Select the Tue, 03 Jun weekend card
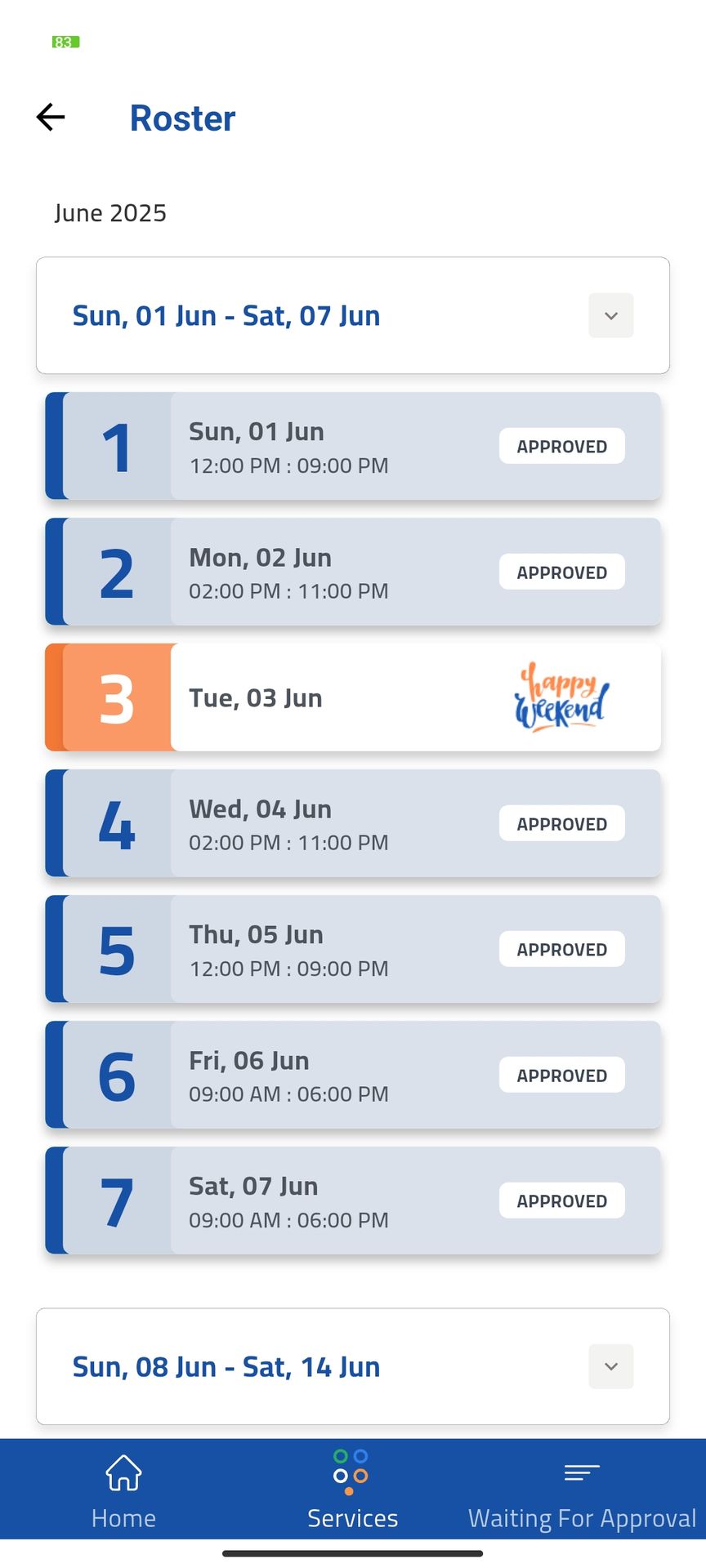Image resolution: width=706 pixels, height=1568 pixels. click(353, 697)
